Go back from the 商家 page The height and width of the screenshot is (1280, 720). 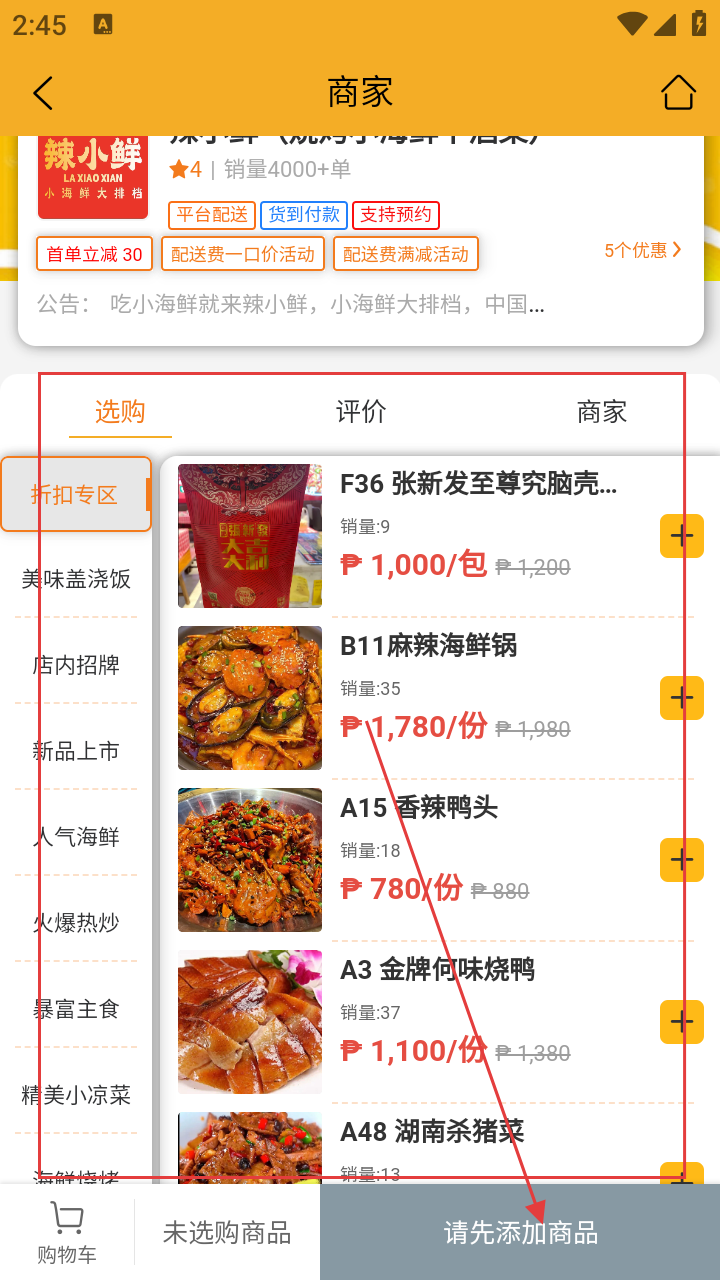point(42,93)
